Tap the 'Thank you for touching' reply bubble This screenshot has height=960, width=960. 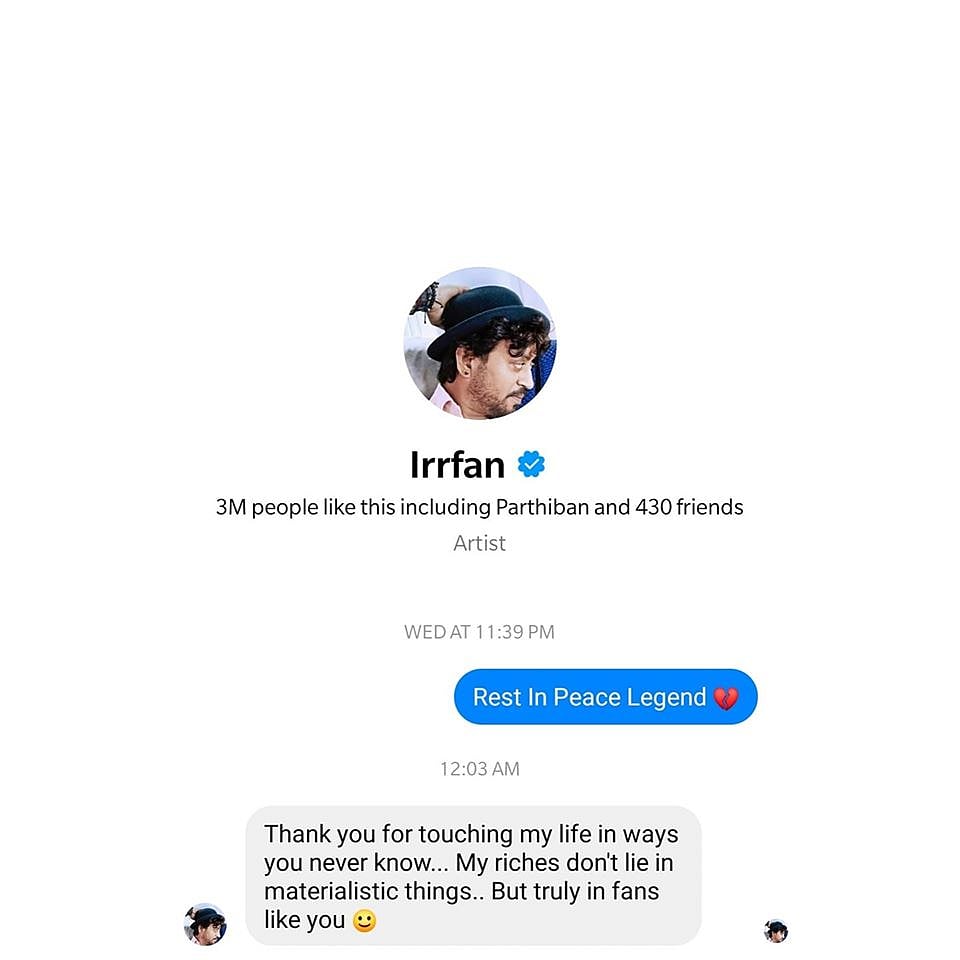tap(472, 876)
